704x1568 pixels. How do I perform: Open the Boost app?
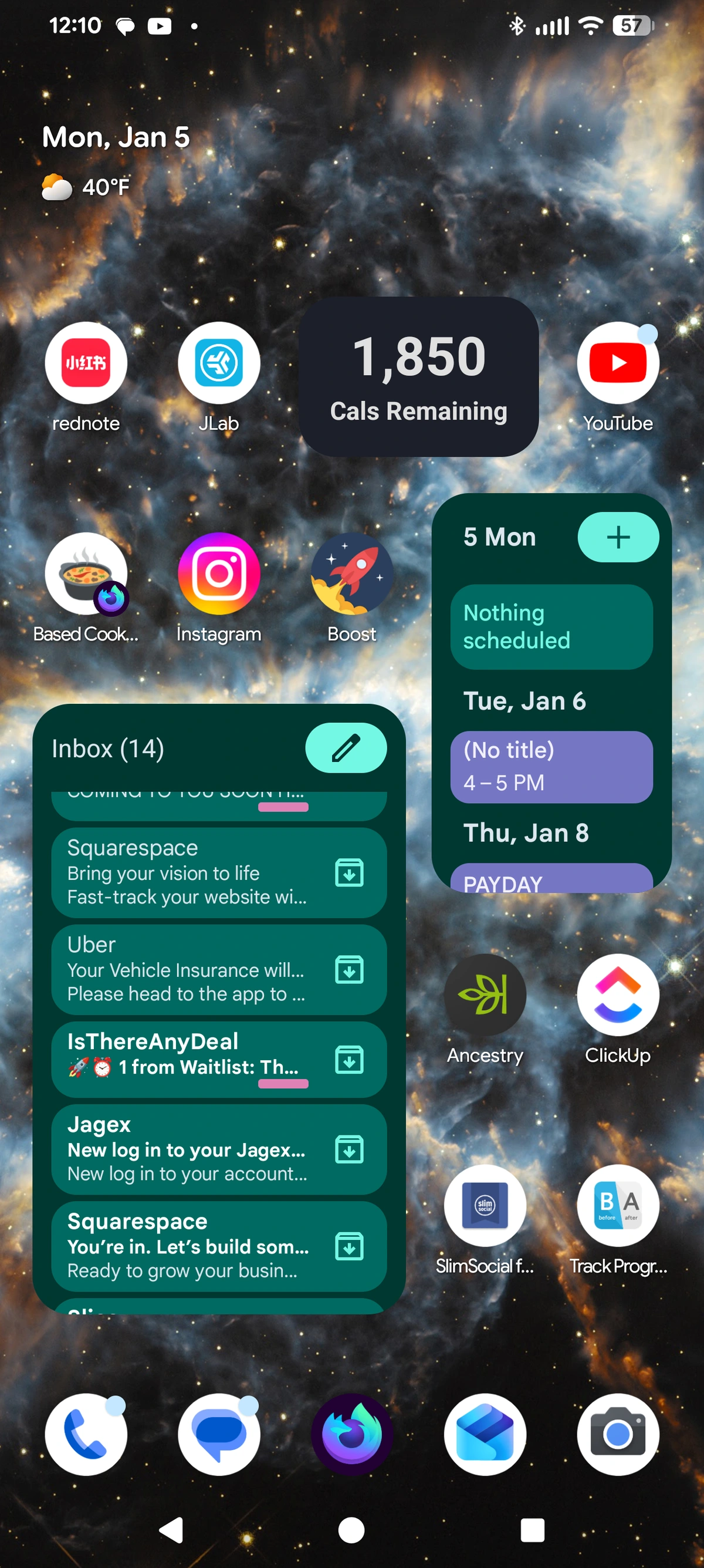click(351, 574)
